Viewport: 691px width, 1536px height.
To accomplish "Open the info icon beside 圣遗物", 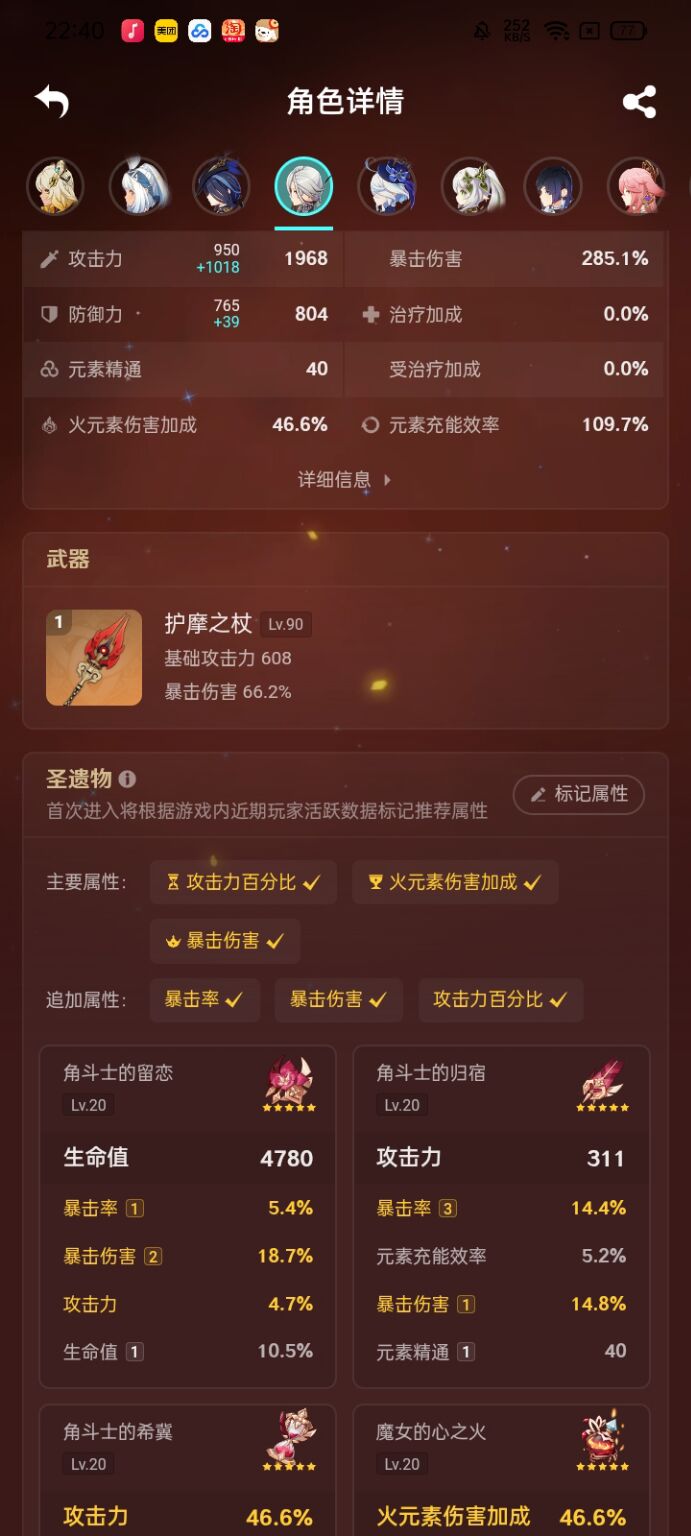I will tap(127, 778).
